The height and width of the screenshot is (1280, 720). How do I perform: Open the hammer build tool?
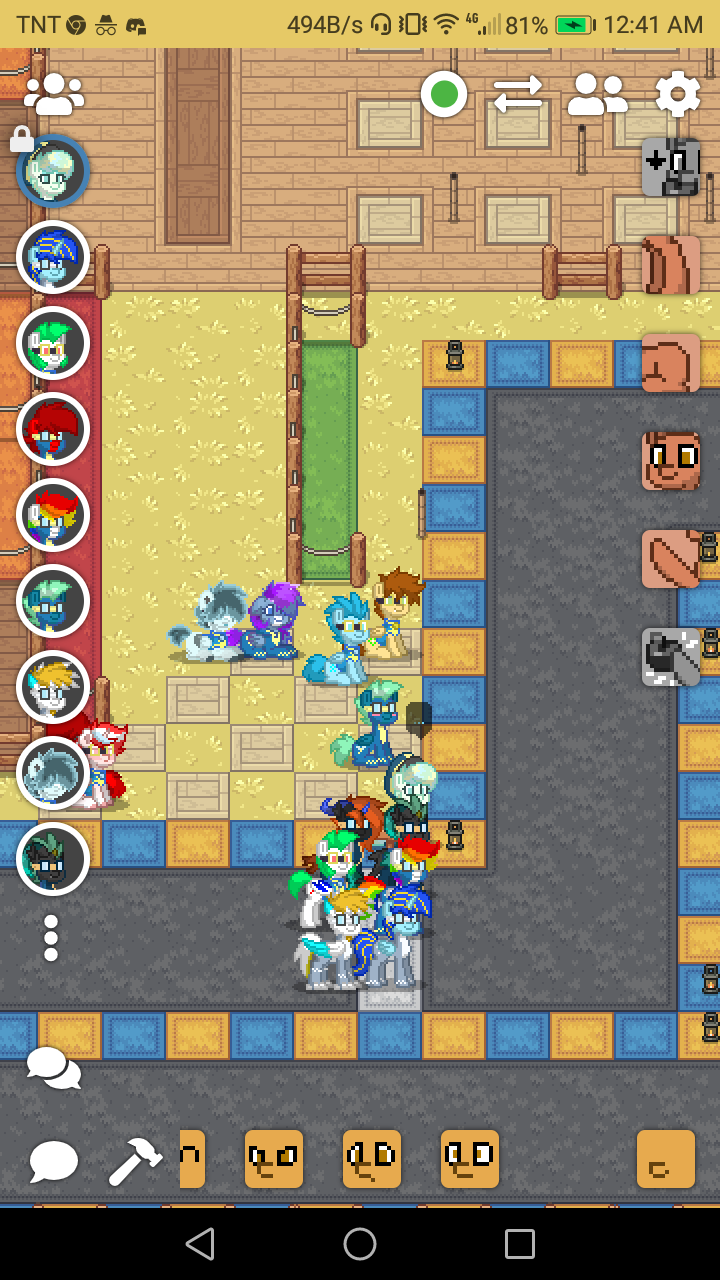(135, 1162)
